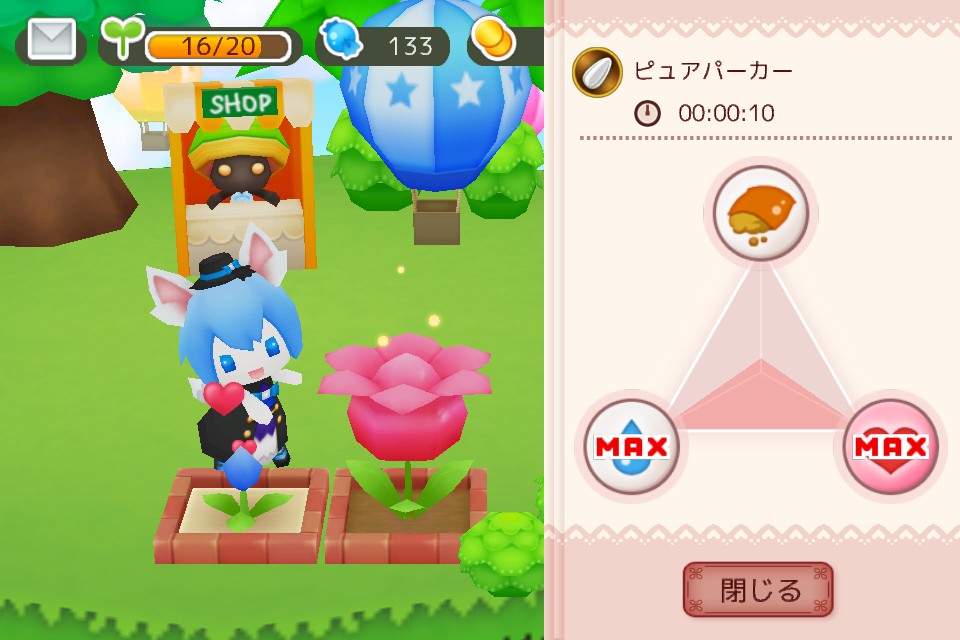Tap the water drop MAX icon
Viewport: 960px width, 640px height.
[x=631, y=446]
